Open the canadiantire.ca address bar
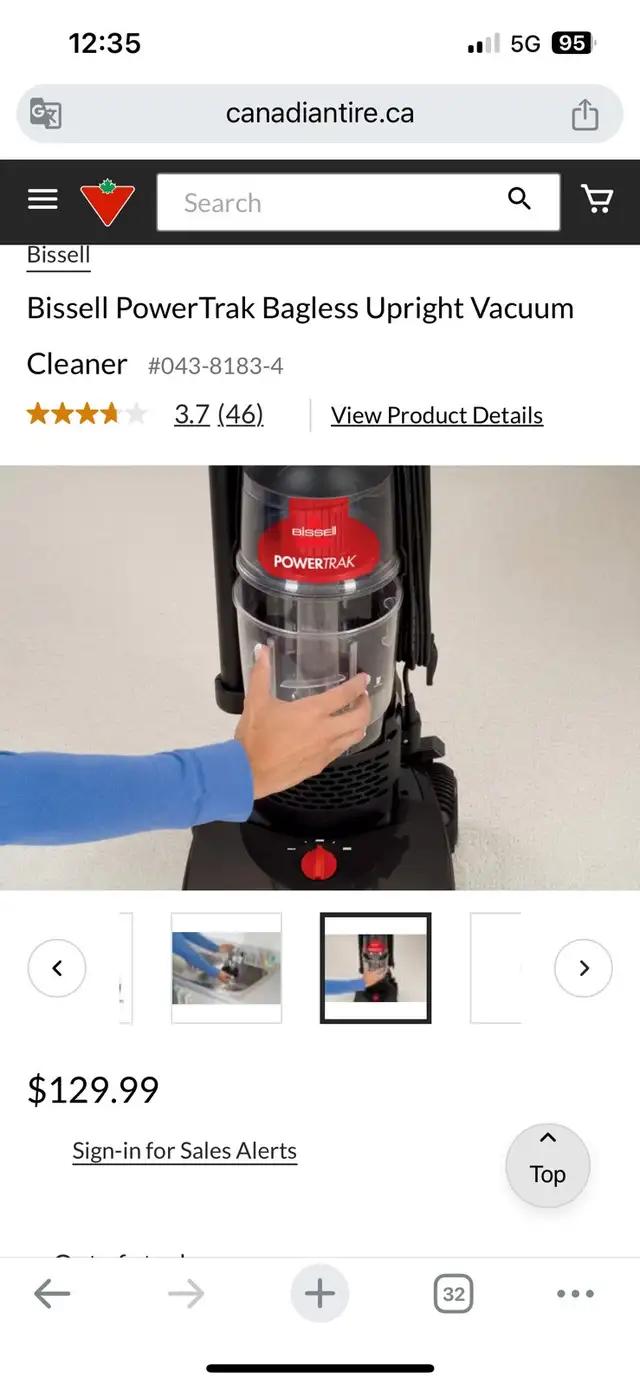 click(x=320, y=114)
